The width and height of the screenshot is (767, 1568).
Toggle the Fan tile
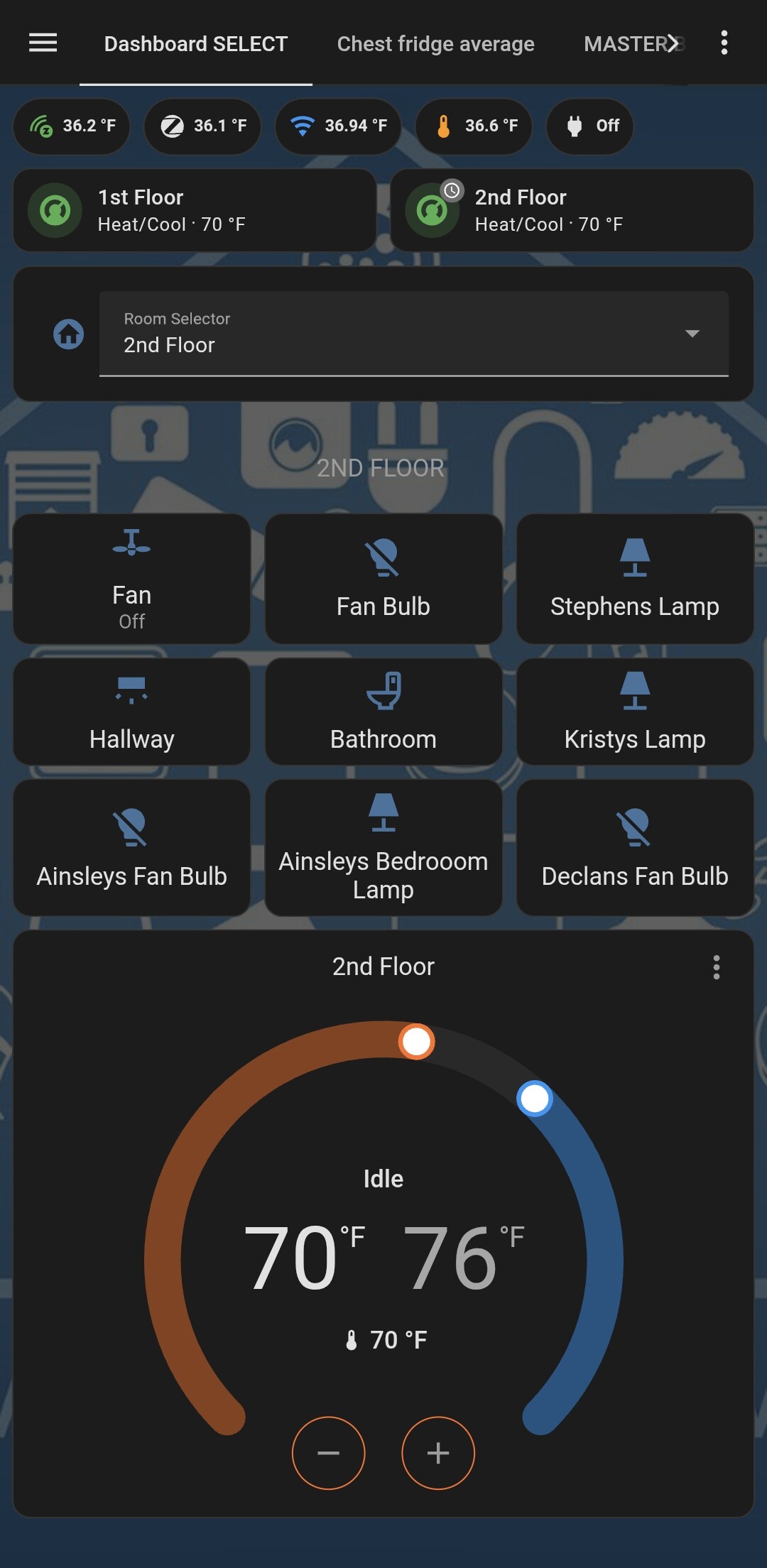pos(131,578)
